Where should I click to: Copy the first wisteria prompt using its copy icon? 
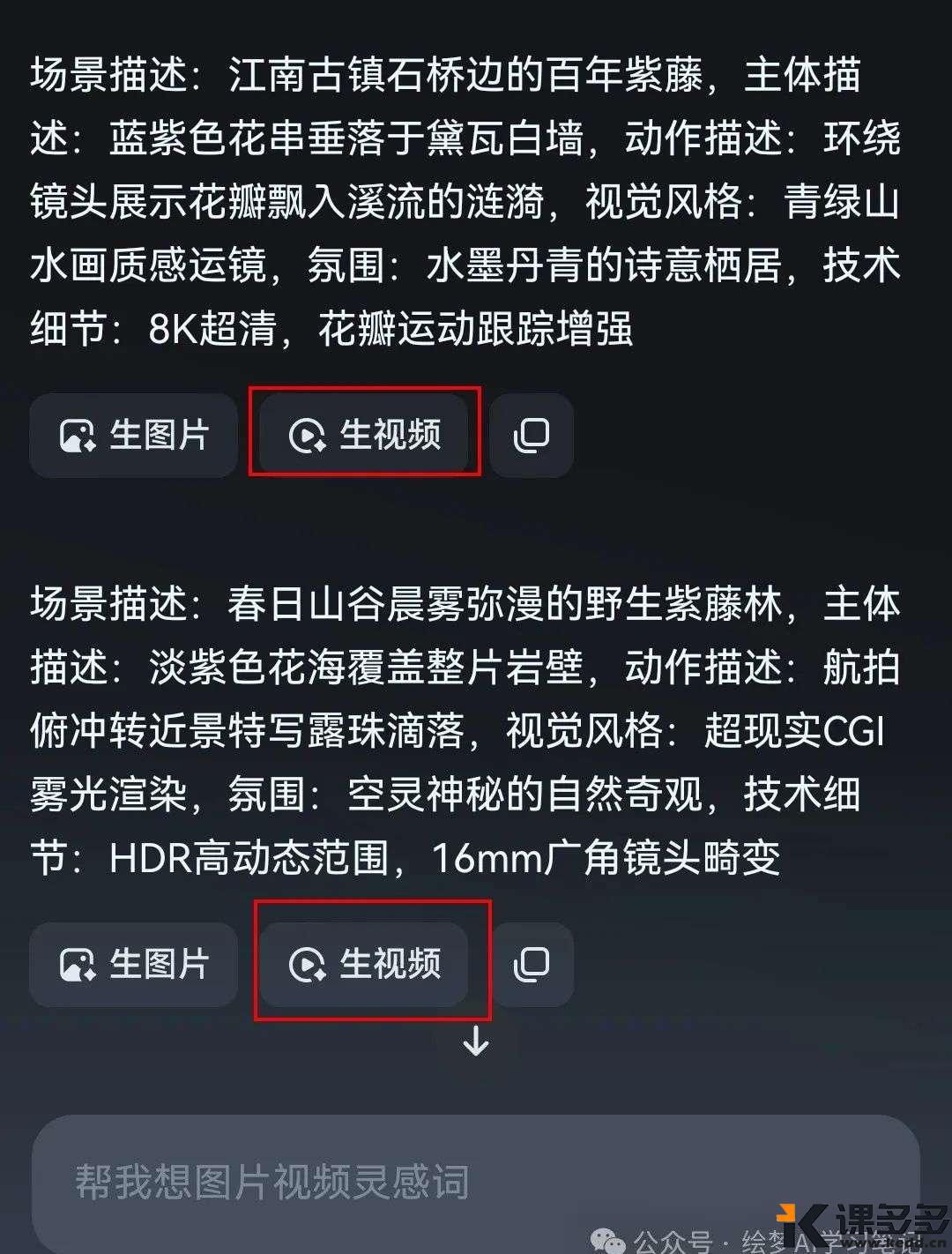[x=532, y=435]
